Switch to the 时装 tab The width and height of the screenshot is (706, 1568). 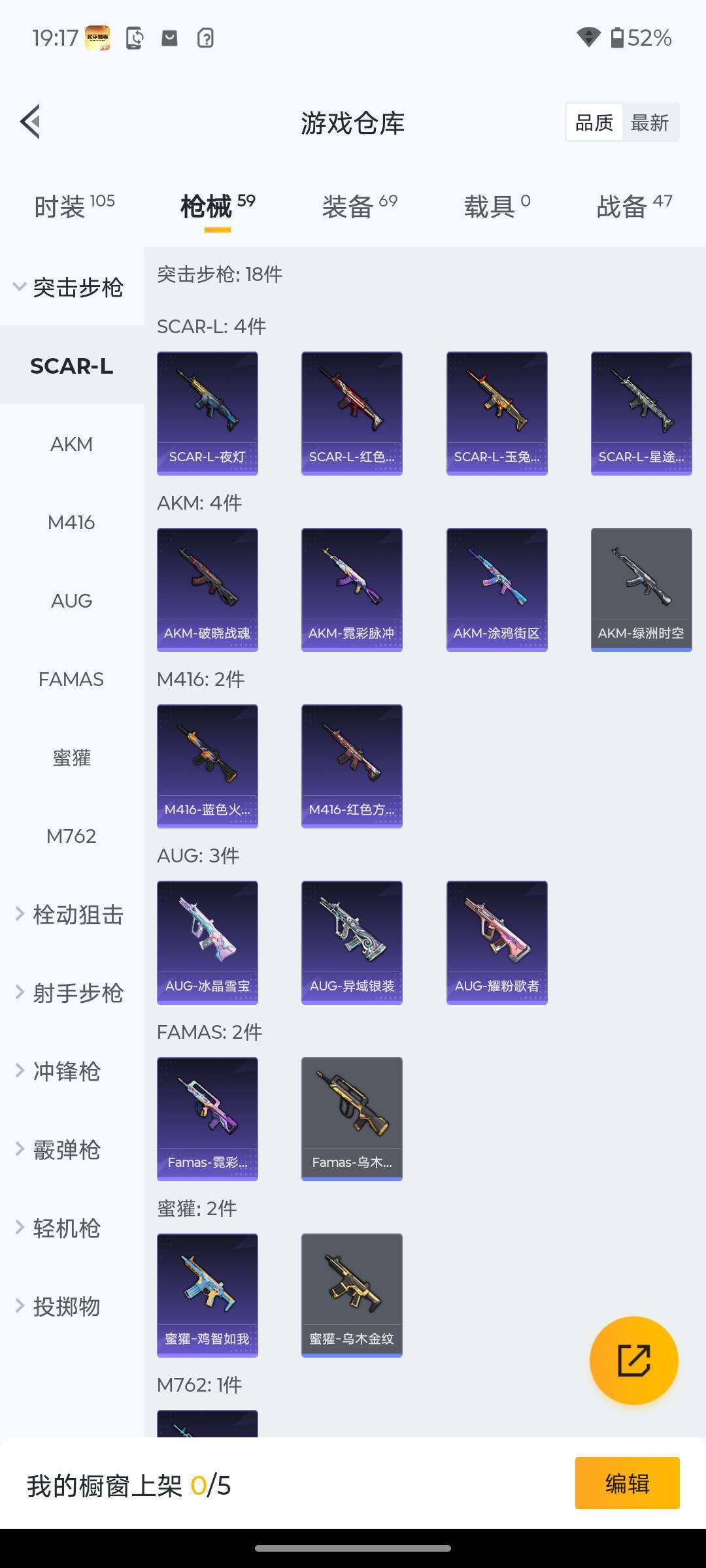click(x=74, y=206)
